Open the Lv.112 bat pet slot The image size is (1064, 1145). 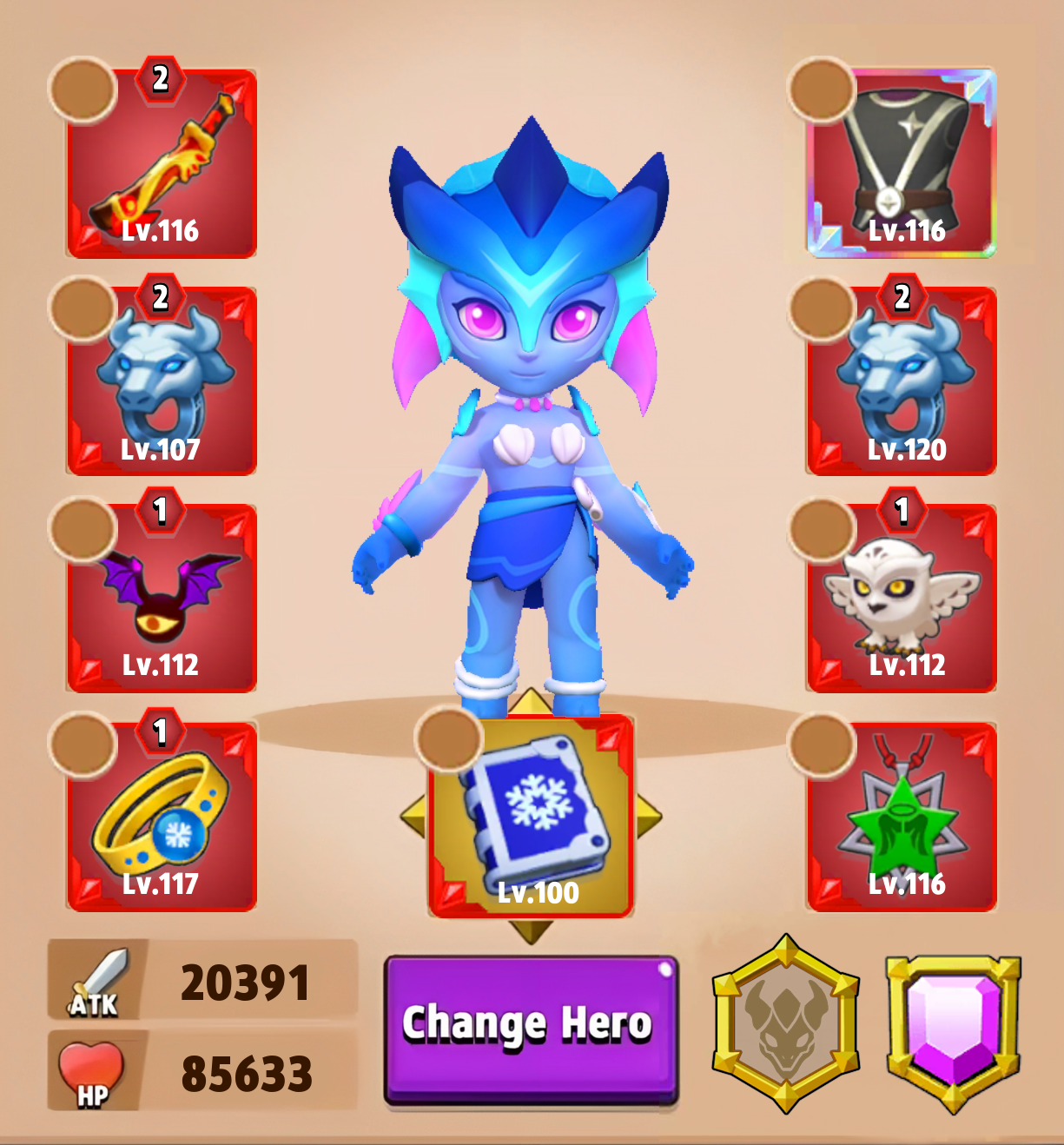coord(162,599)
